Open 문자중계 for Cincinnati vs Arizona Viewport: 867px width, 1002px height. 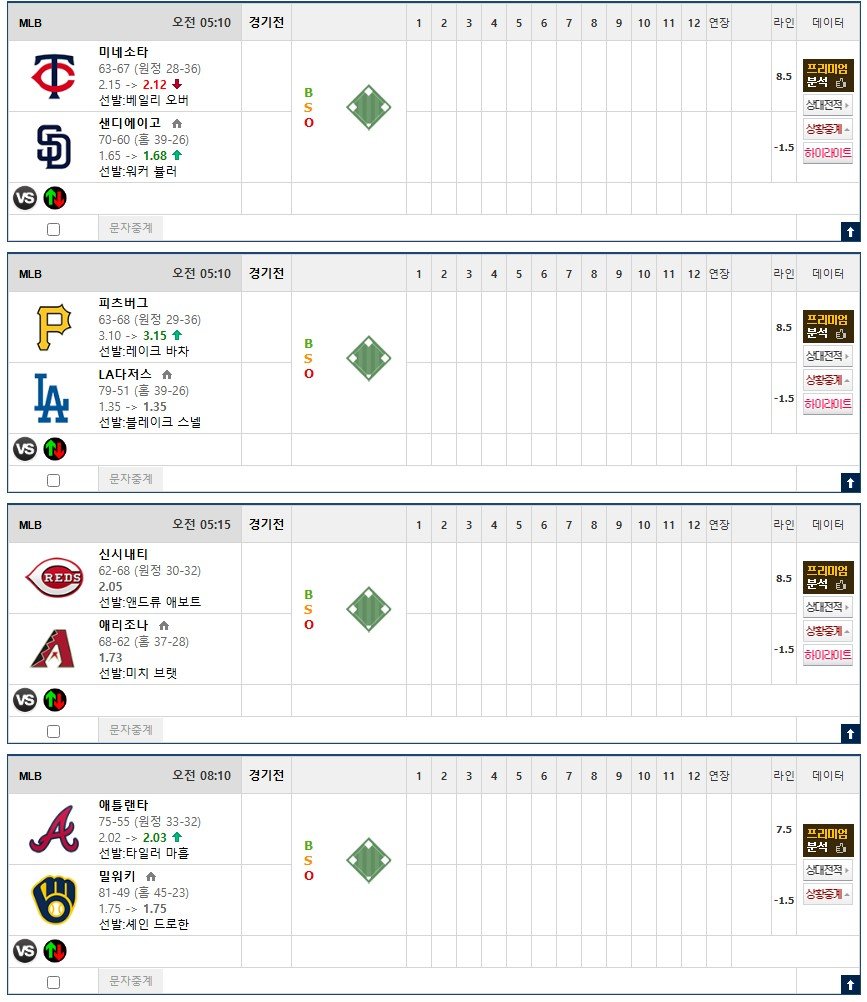point(131,730)
